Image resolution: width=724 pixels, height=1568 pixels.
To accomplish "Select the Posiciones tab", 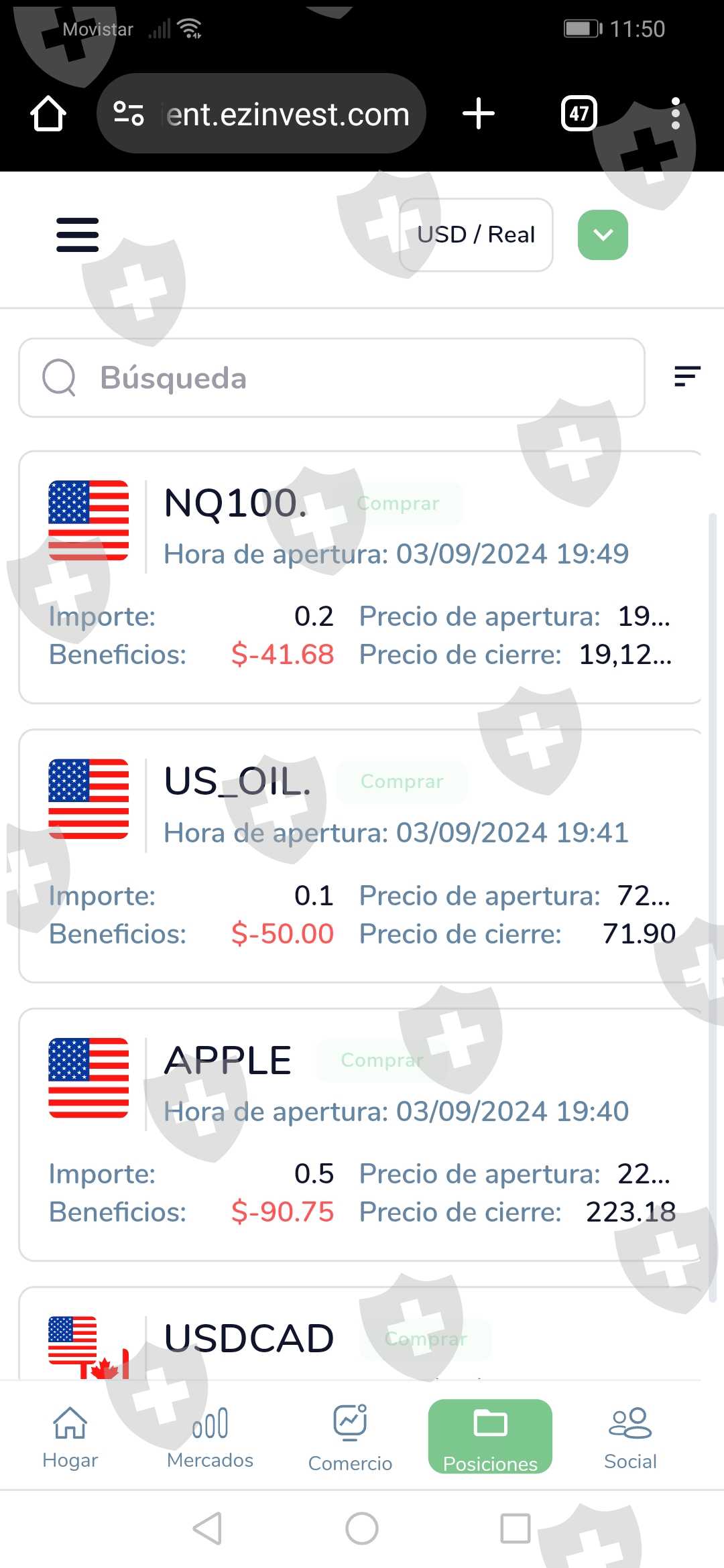I will [x=490, y=1437].
